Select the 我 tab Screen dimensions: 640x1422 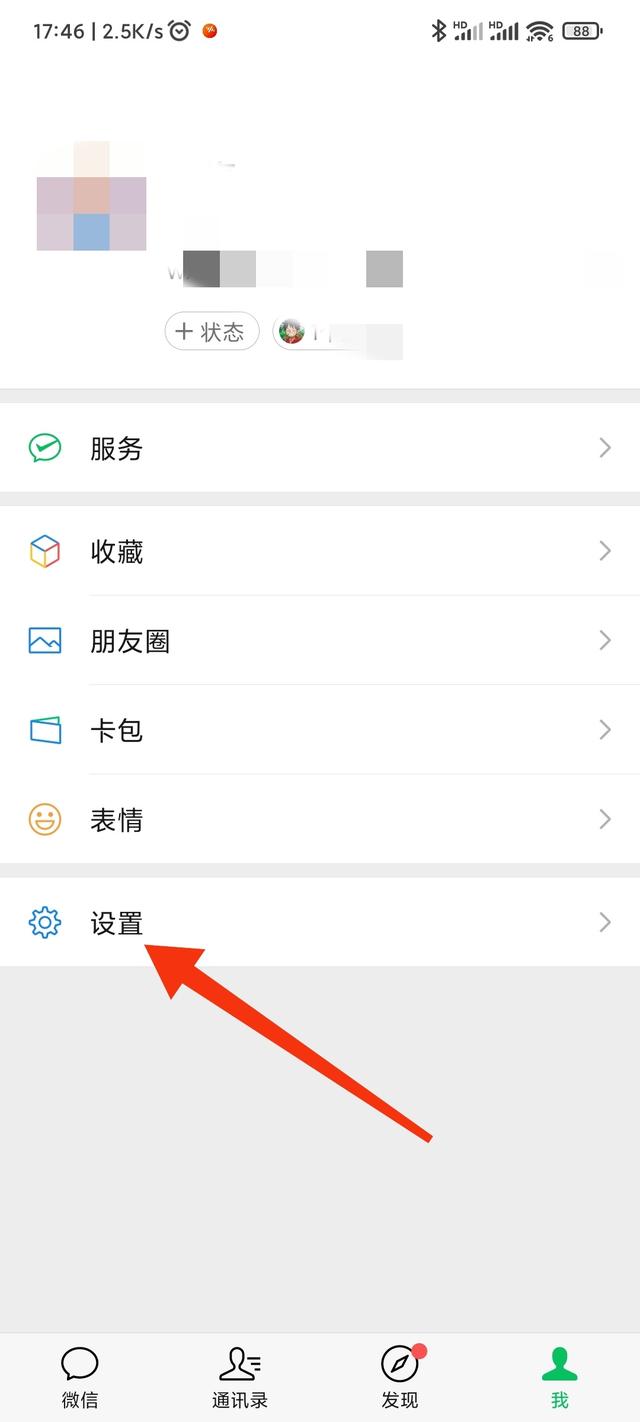pos(560,1377)
